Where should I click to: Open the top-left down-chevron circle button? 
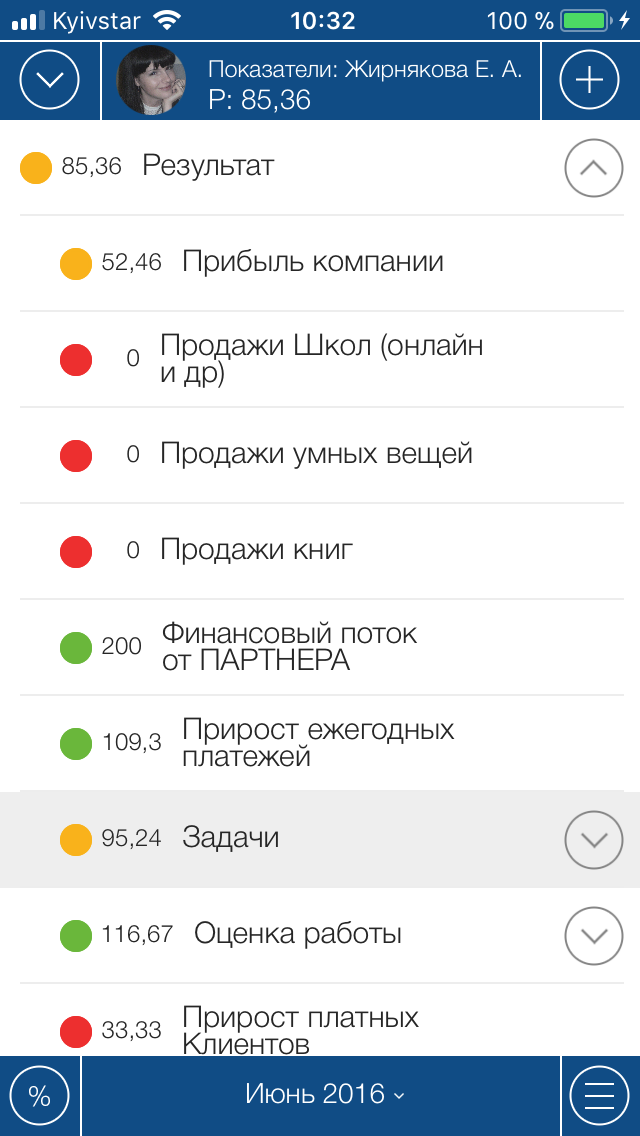(x=49, y=80)
